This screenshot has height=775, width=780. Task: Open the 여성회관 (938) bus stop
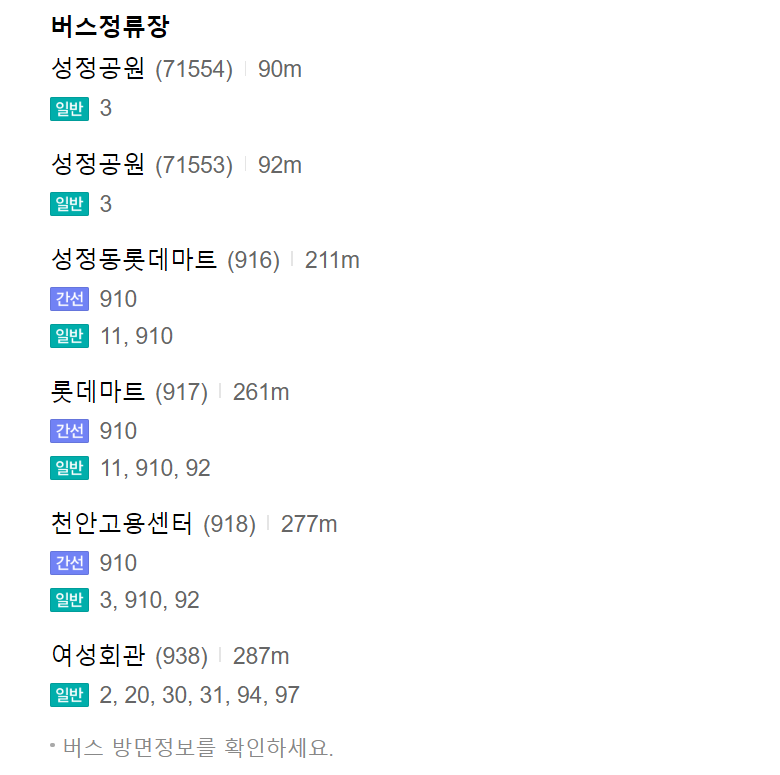98,656
